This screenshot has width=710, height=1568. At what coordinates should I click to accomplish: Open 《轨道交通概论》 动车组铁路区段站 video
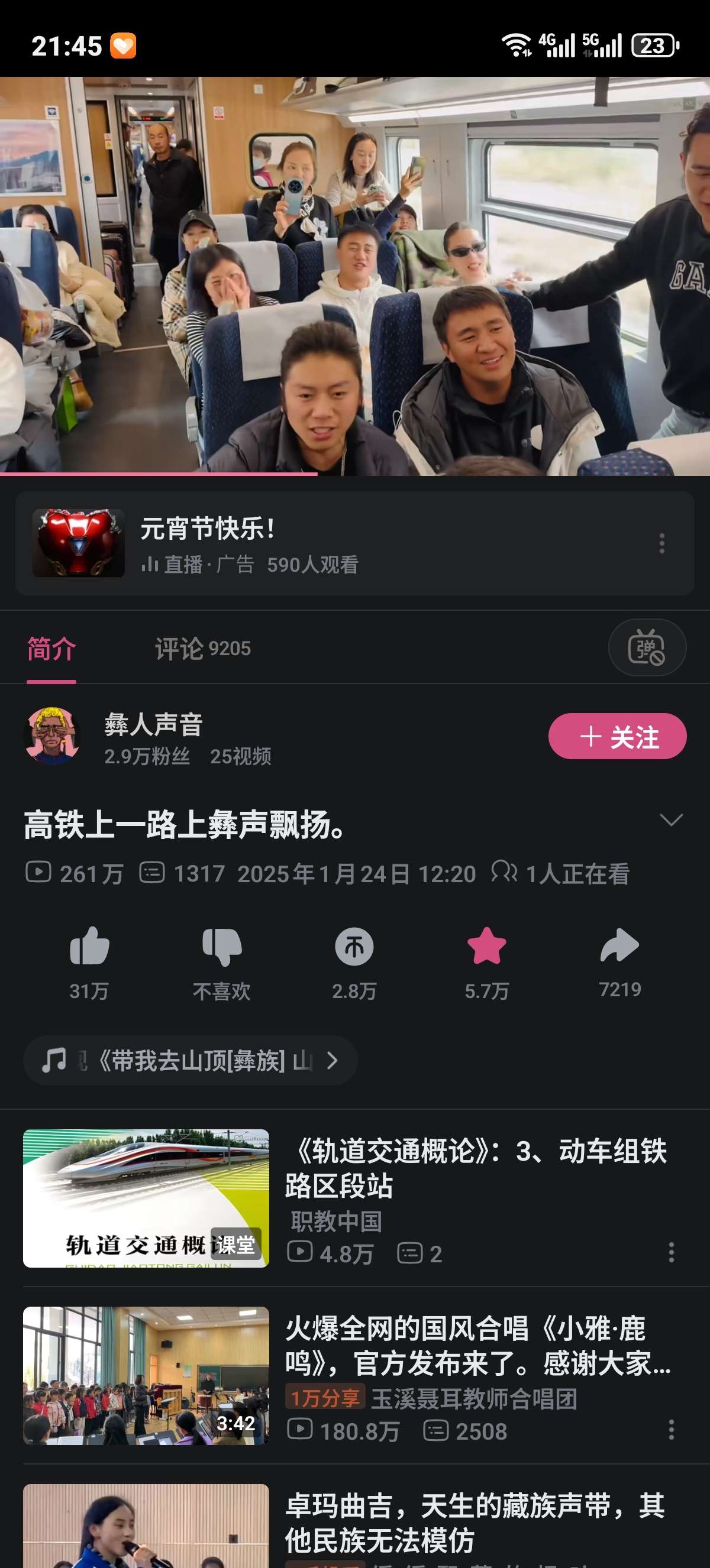pos(475,1168)
